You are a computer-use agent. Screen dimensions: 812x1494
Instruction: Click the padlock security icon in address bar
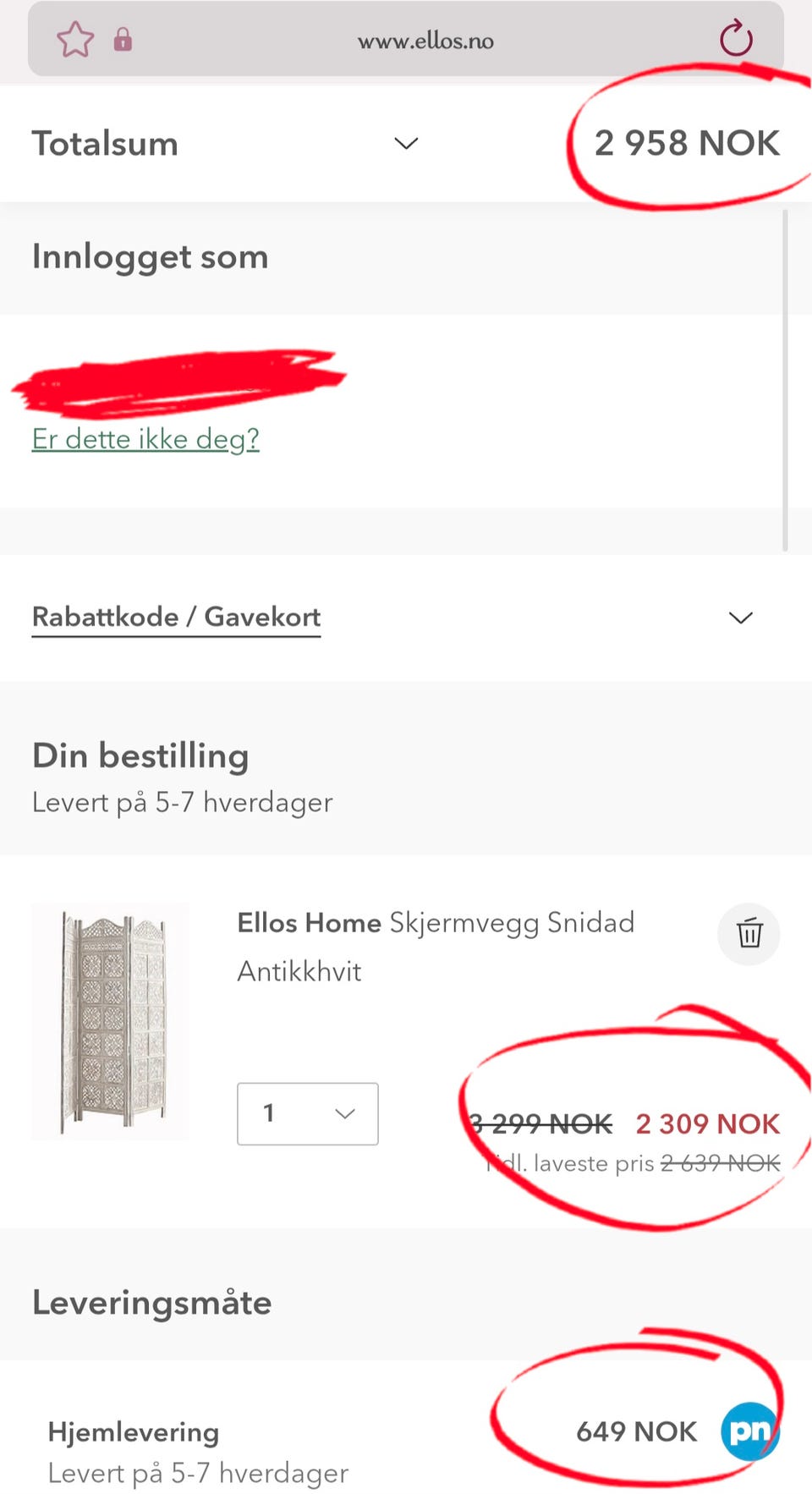[x=123, y=39]
